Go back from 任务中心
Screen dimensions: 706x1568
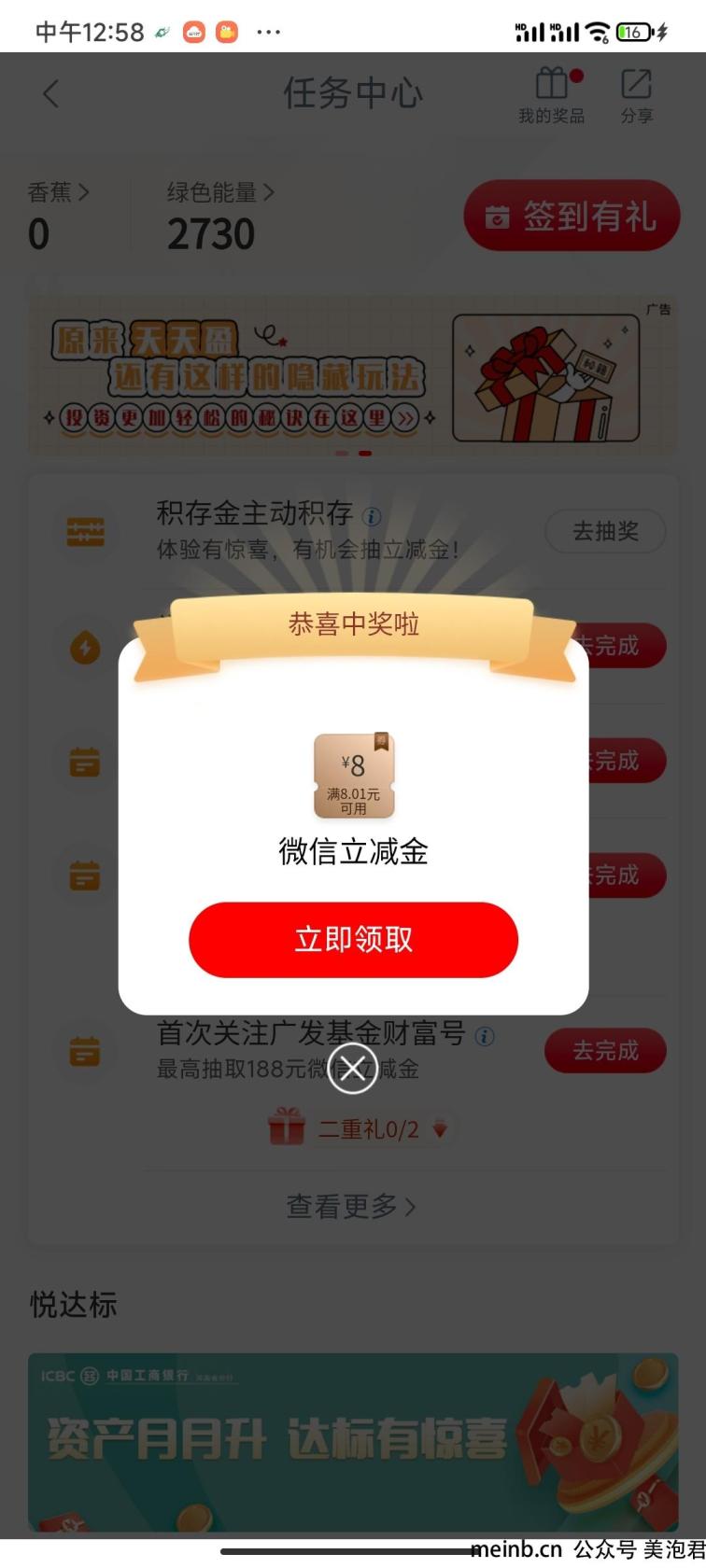51,93
